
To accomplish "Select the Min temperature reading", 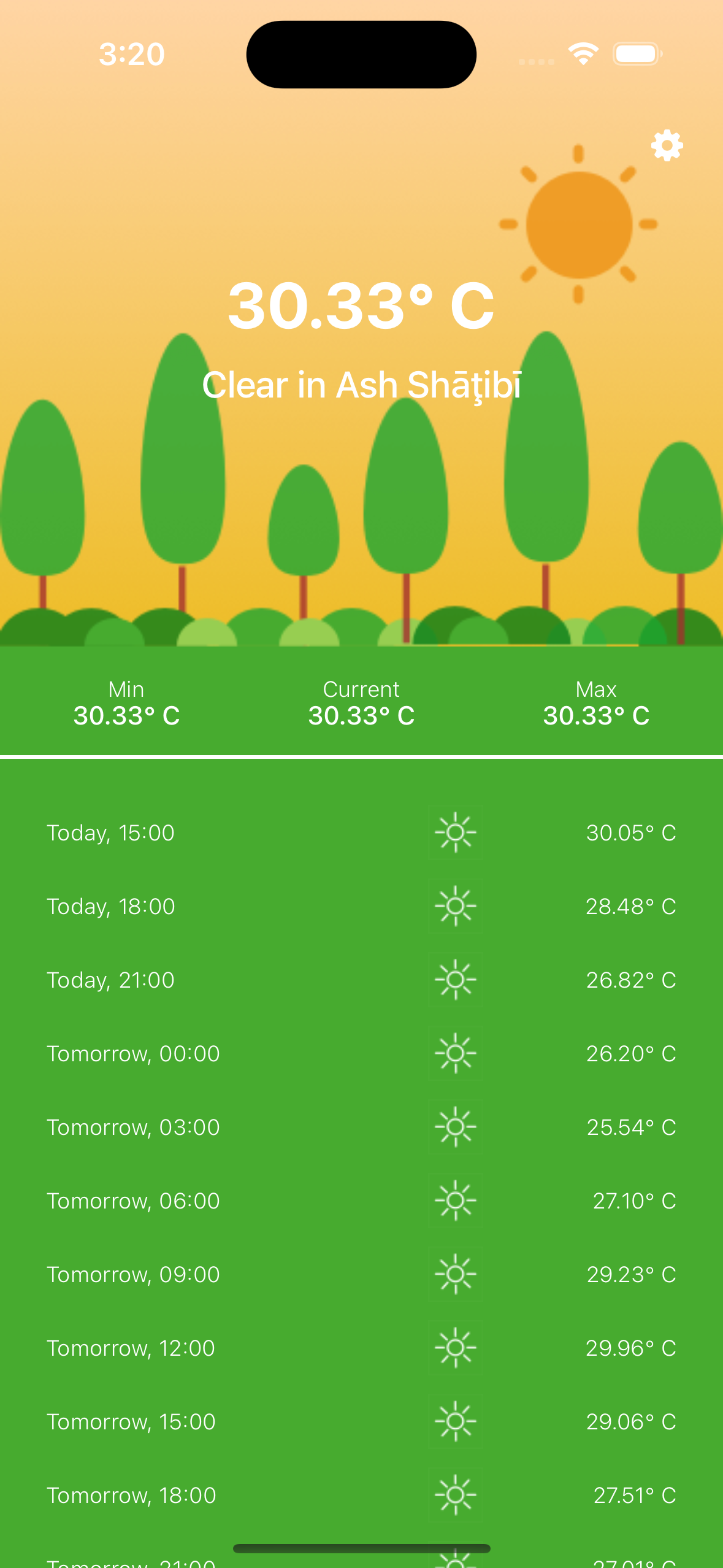I will coord(126,716).
